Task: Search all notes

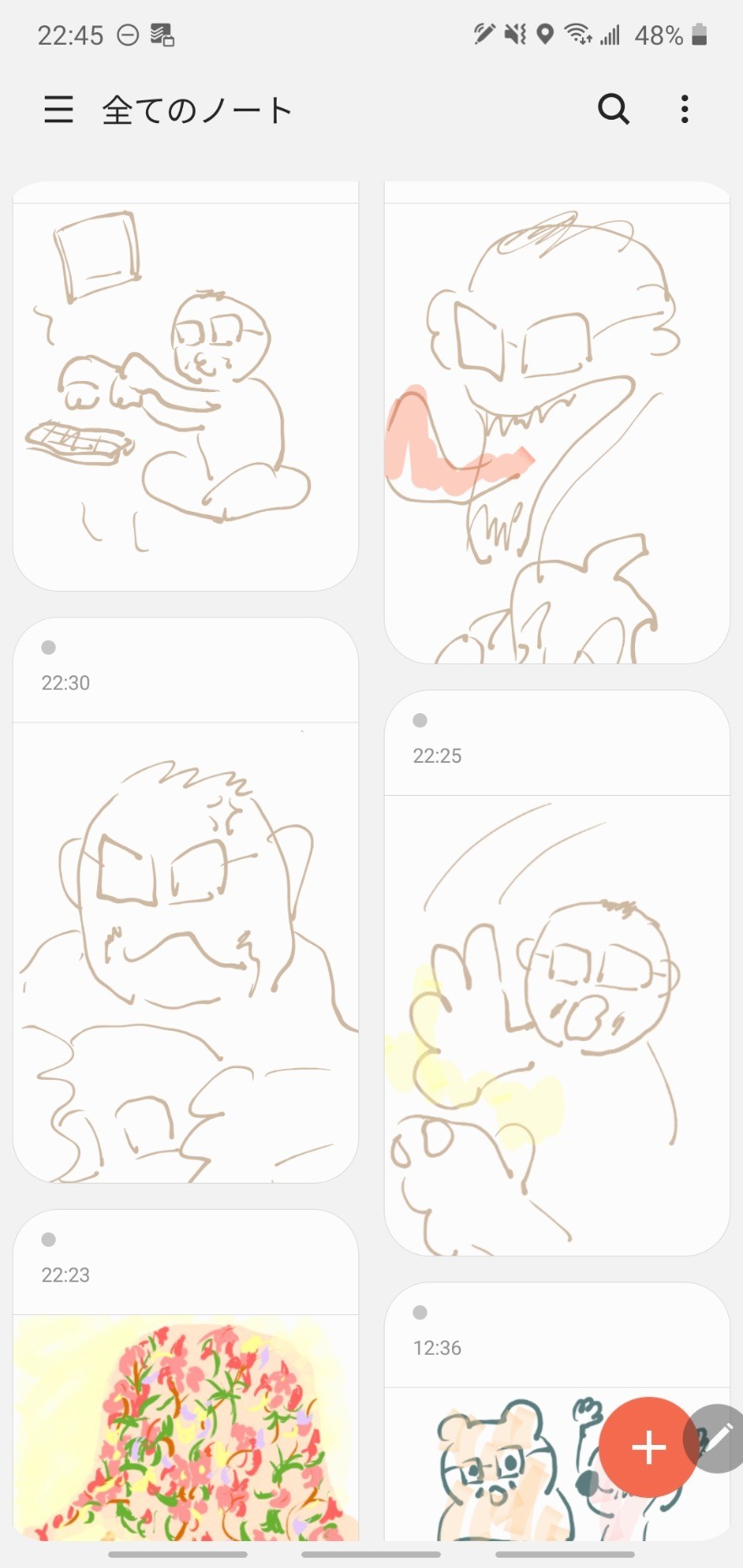Action: (x=613, y=110)
